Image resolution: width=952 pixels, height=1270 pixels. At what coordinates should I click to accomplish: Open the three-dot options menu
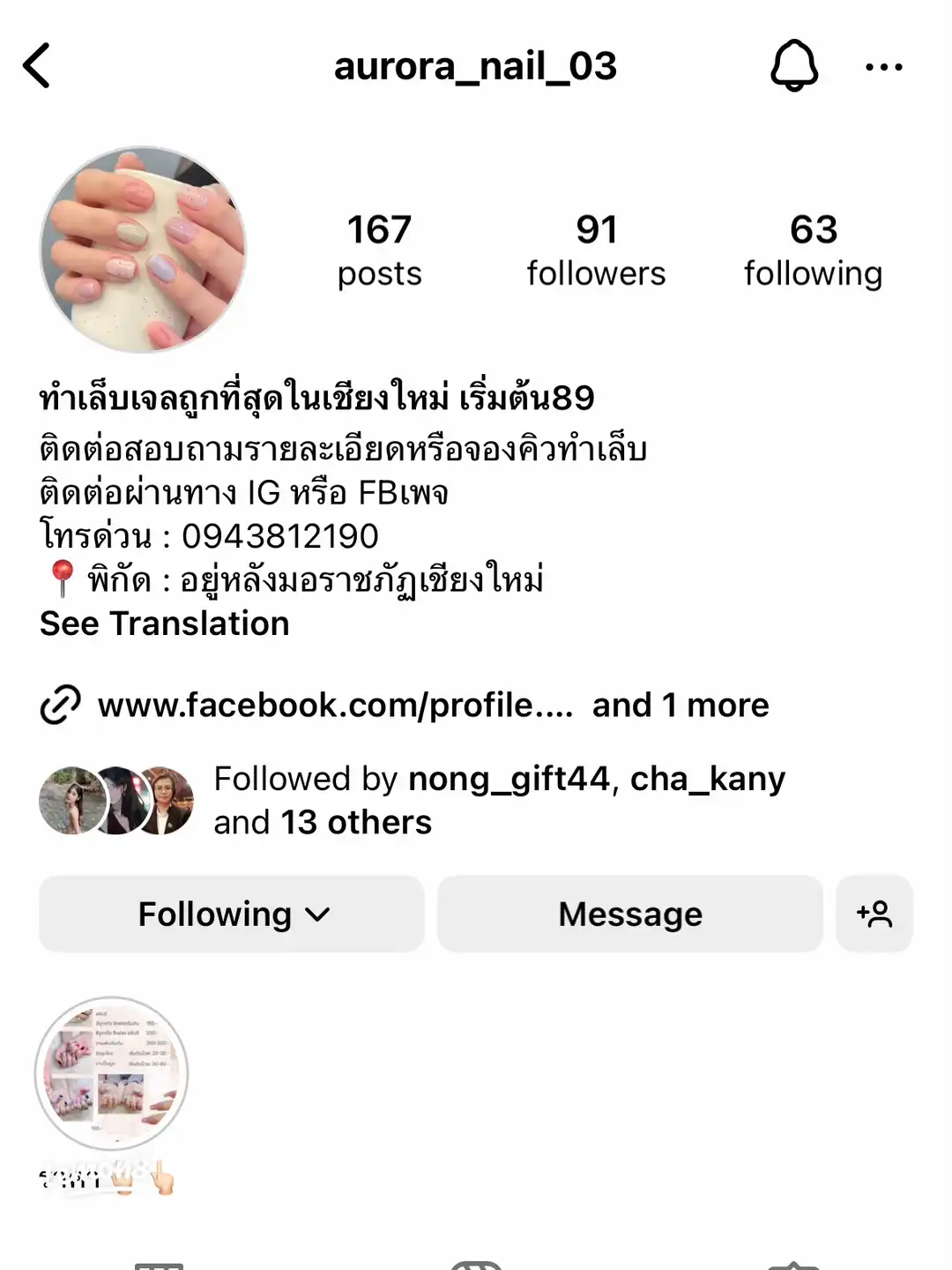pos(882,66)
